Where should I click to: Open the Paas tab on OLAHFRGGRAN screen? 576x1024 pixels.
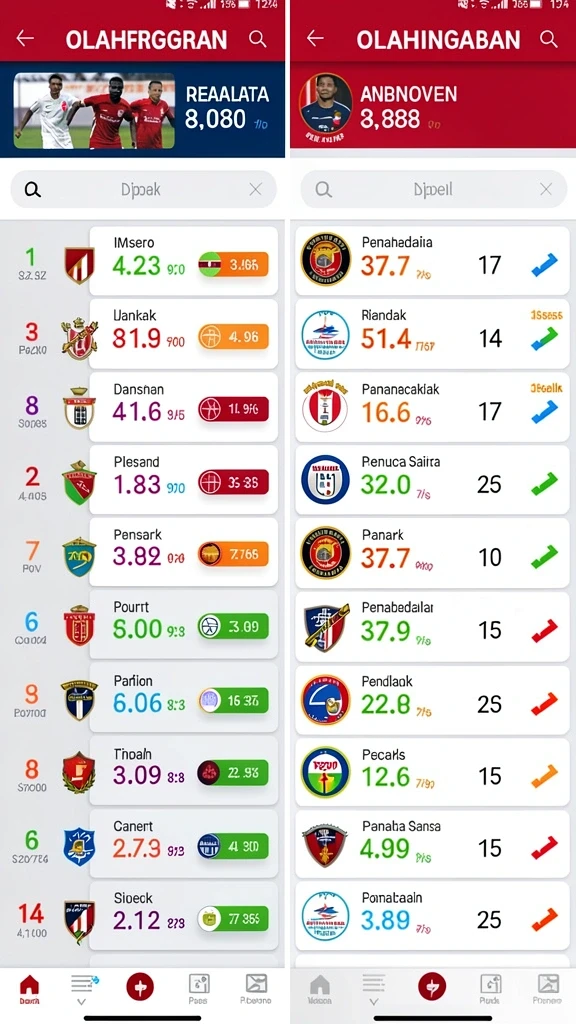pyautogui.click(x=198, y=989)
